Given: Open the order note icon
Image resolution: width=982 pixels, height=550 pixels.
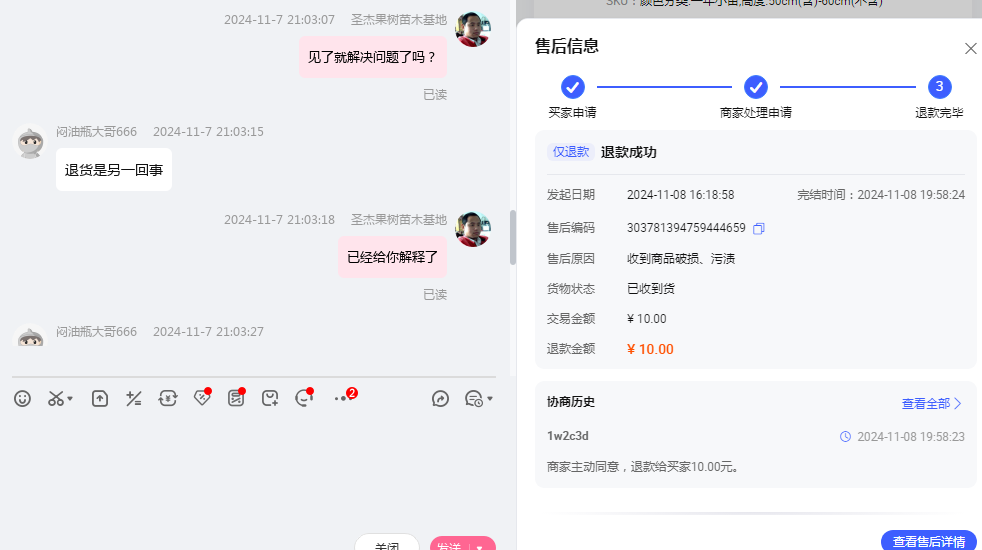Looking at the screenshot, I should click(235, 398).
